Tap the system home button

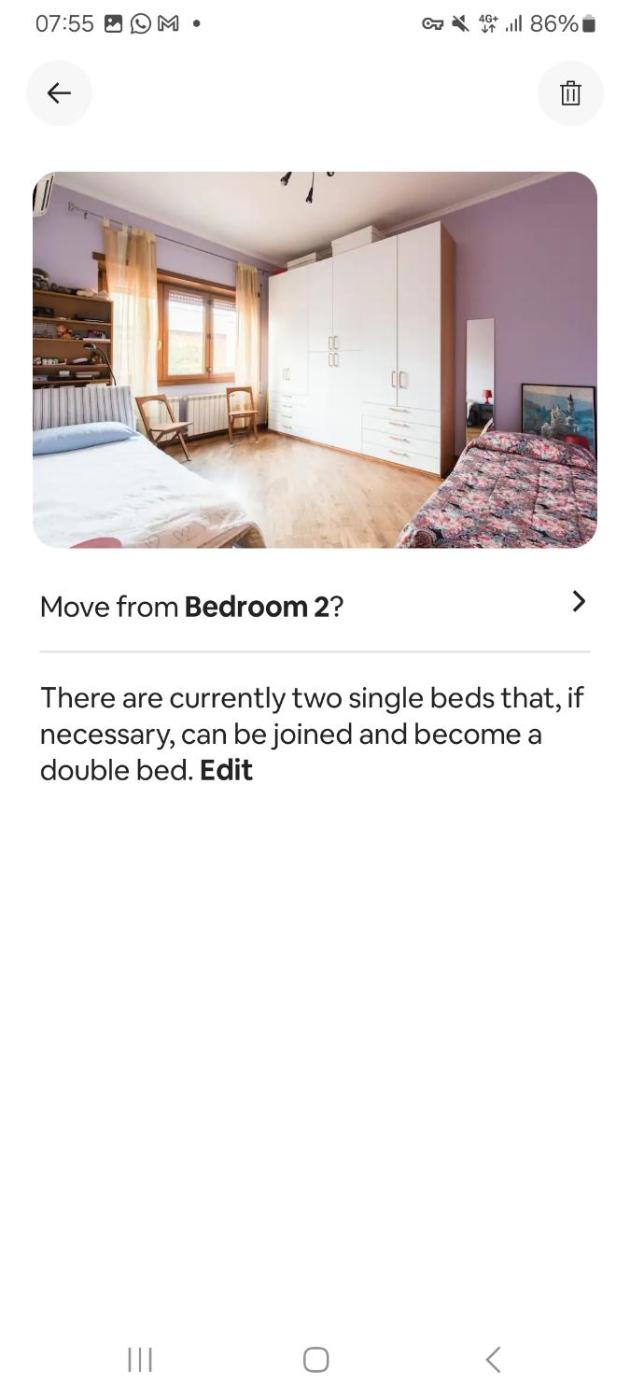click(x=315, y=1359)
